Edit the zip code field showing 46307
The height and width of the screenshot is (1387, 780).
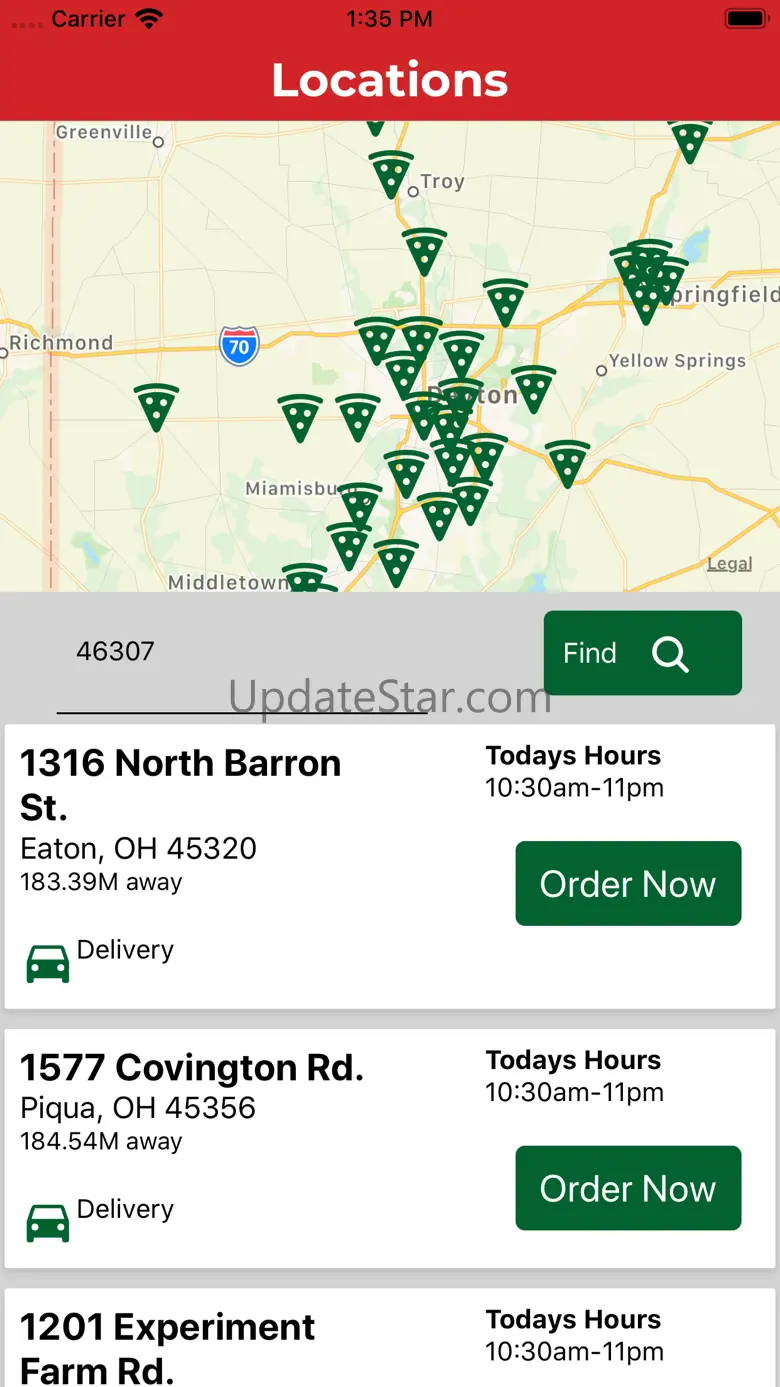click(240, 652)
